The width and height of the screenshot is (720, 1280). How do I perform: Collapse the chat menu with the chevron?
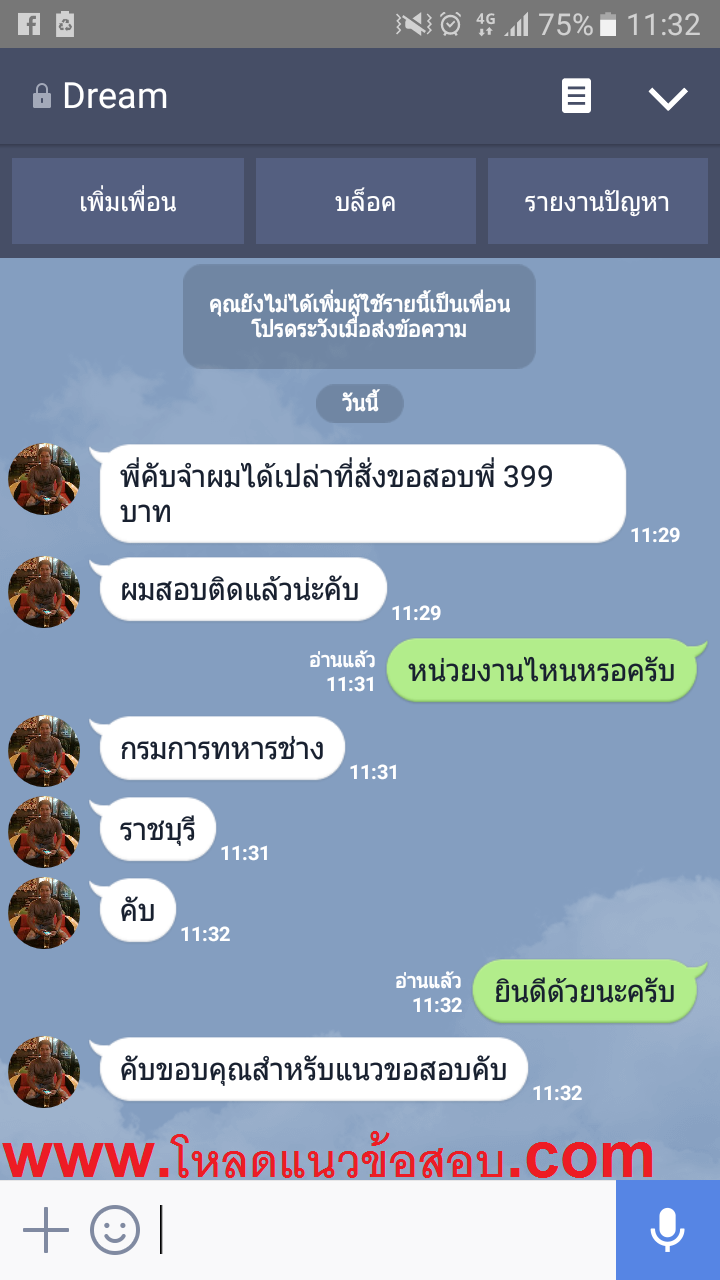[668, 97]
